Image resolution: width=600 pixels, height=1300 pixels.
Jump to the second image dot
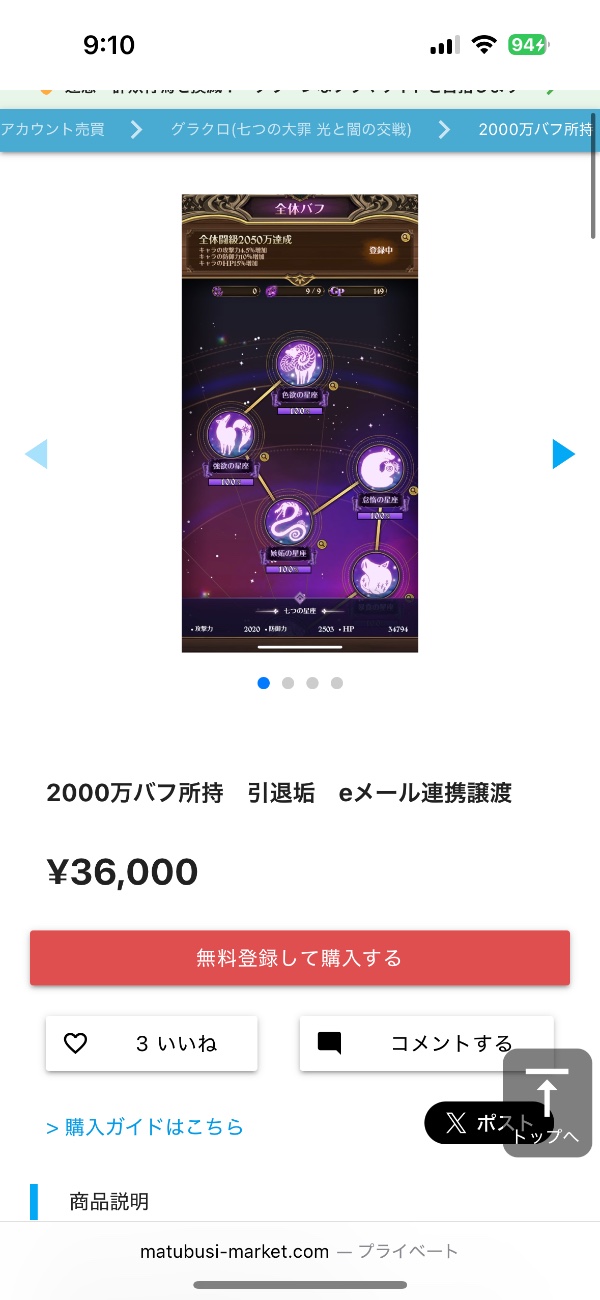tap(288, 683)
